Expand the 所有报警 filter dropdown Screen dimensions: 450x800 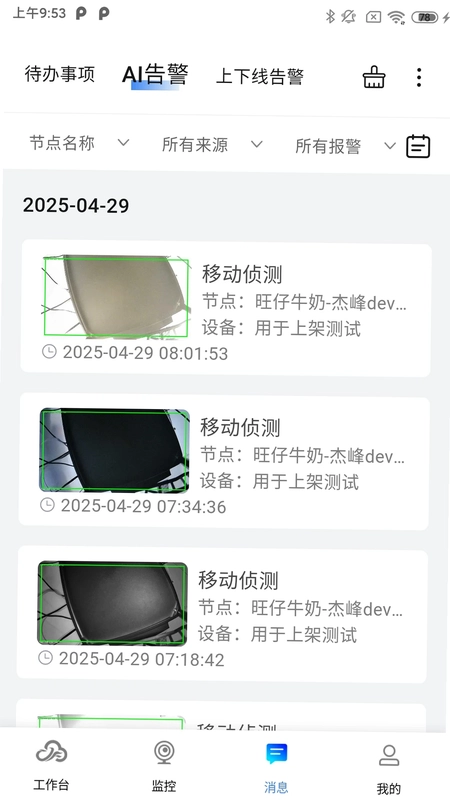pyautogui.click(x=345, y=146)
